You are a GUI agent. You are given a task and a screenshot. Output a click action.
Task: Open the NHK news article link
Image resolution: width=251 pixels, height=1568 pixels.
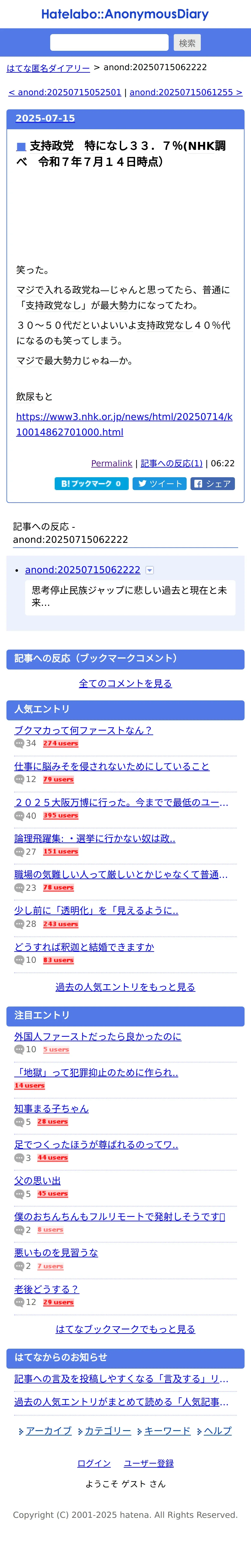tap(124, 424)
